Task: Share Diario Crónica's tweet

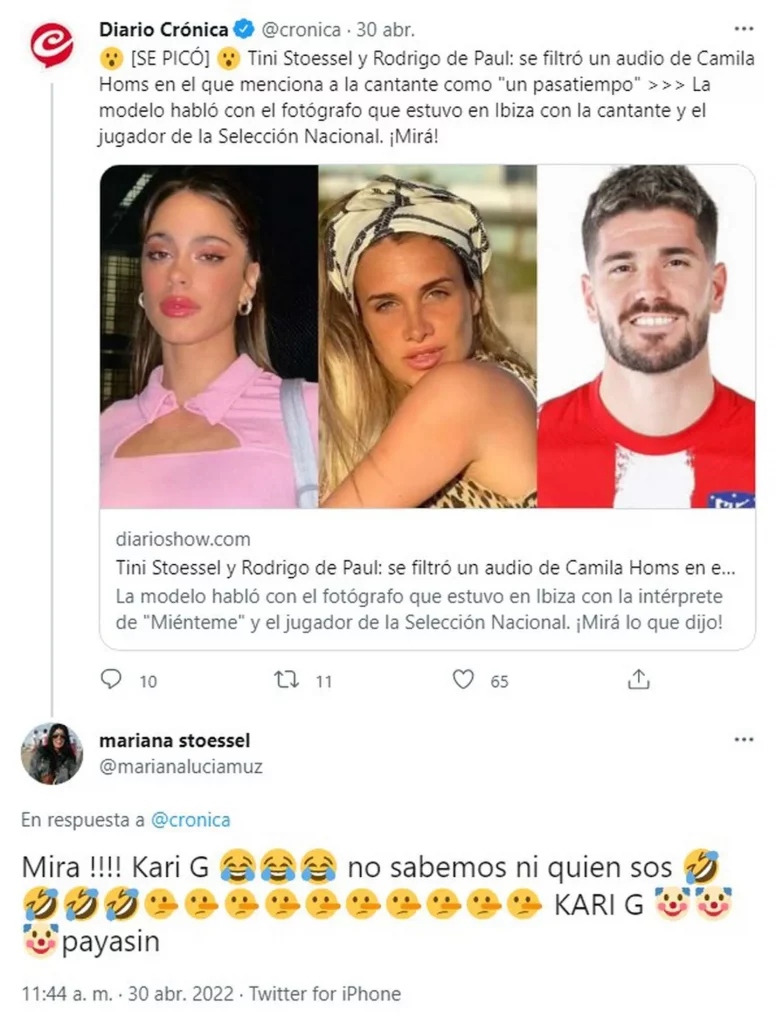Action: 639,680
